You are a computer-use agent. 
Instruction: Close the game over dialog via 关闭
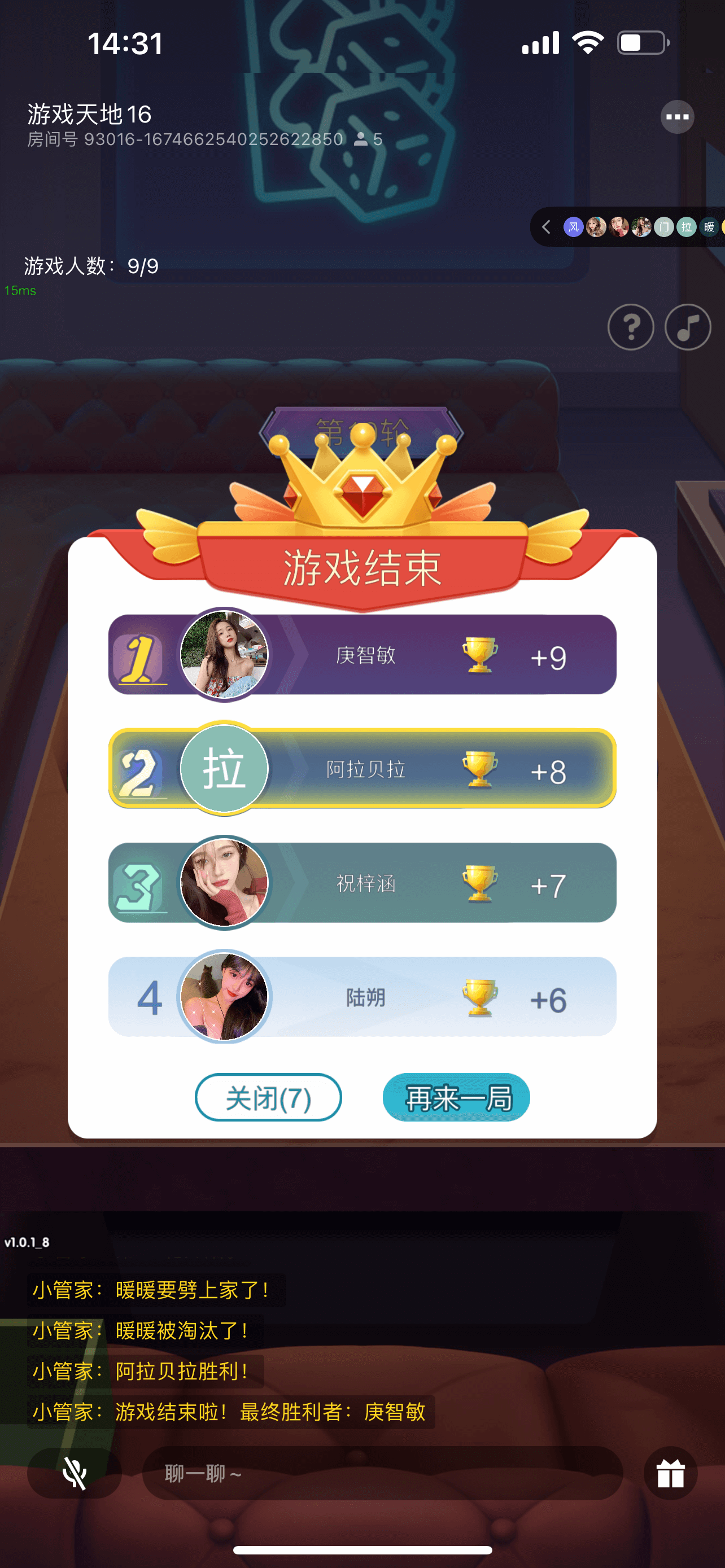[268, 1097]
